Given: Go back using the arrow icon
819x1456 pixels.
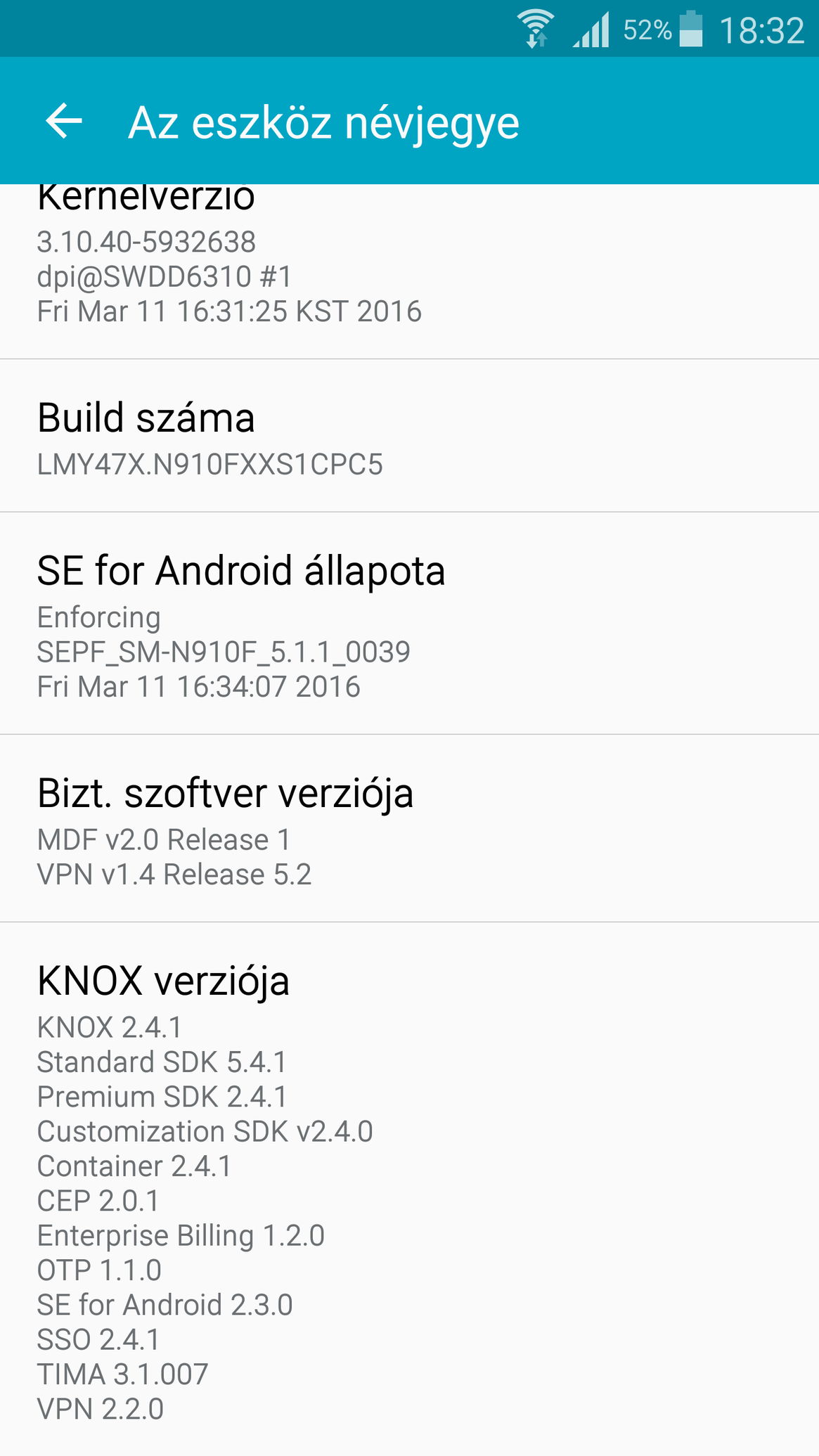Looking at the screenshot, I should click(64, 122).
